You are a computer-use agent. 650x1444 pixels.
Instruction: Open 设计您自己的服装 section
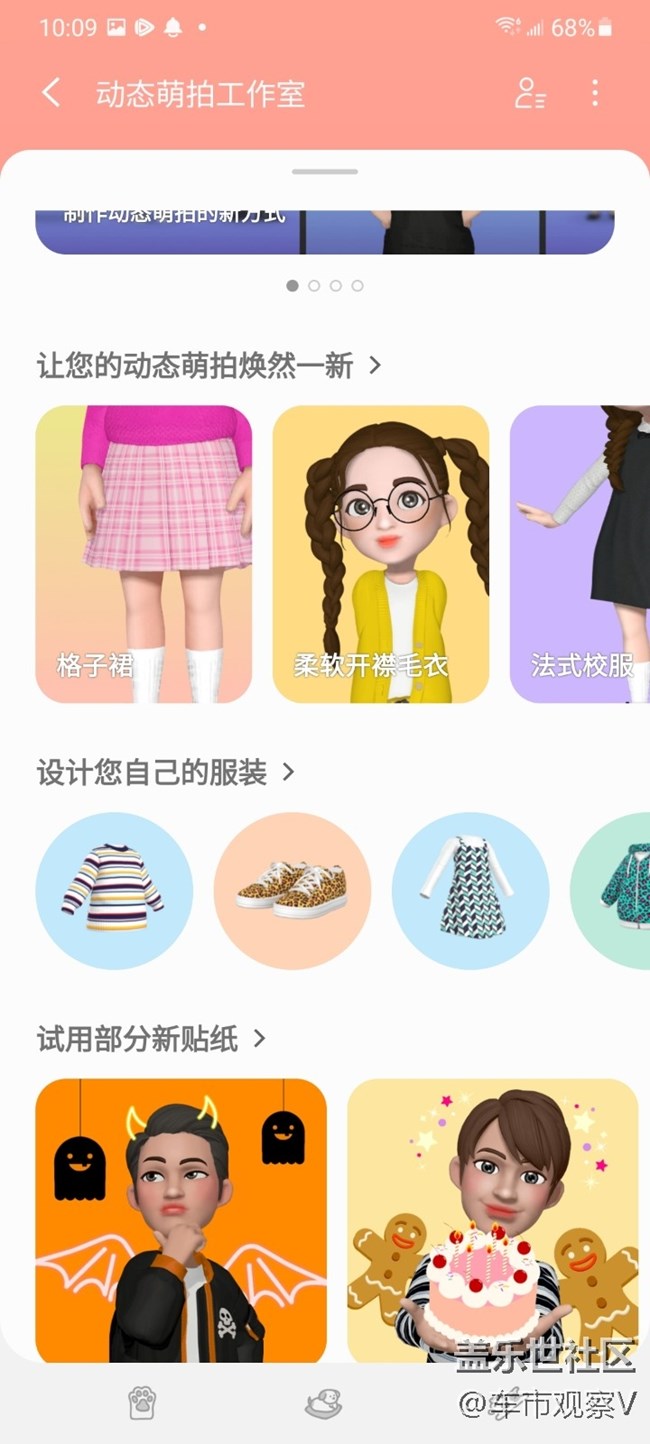point(167,772)
